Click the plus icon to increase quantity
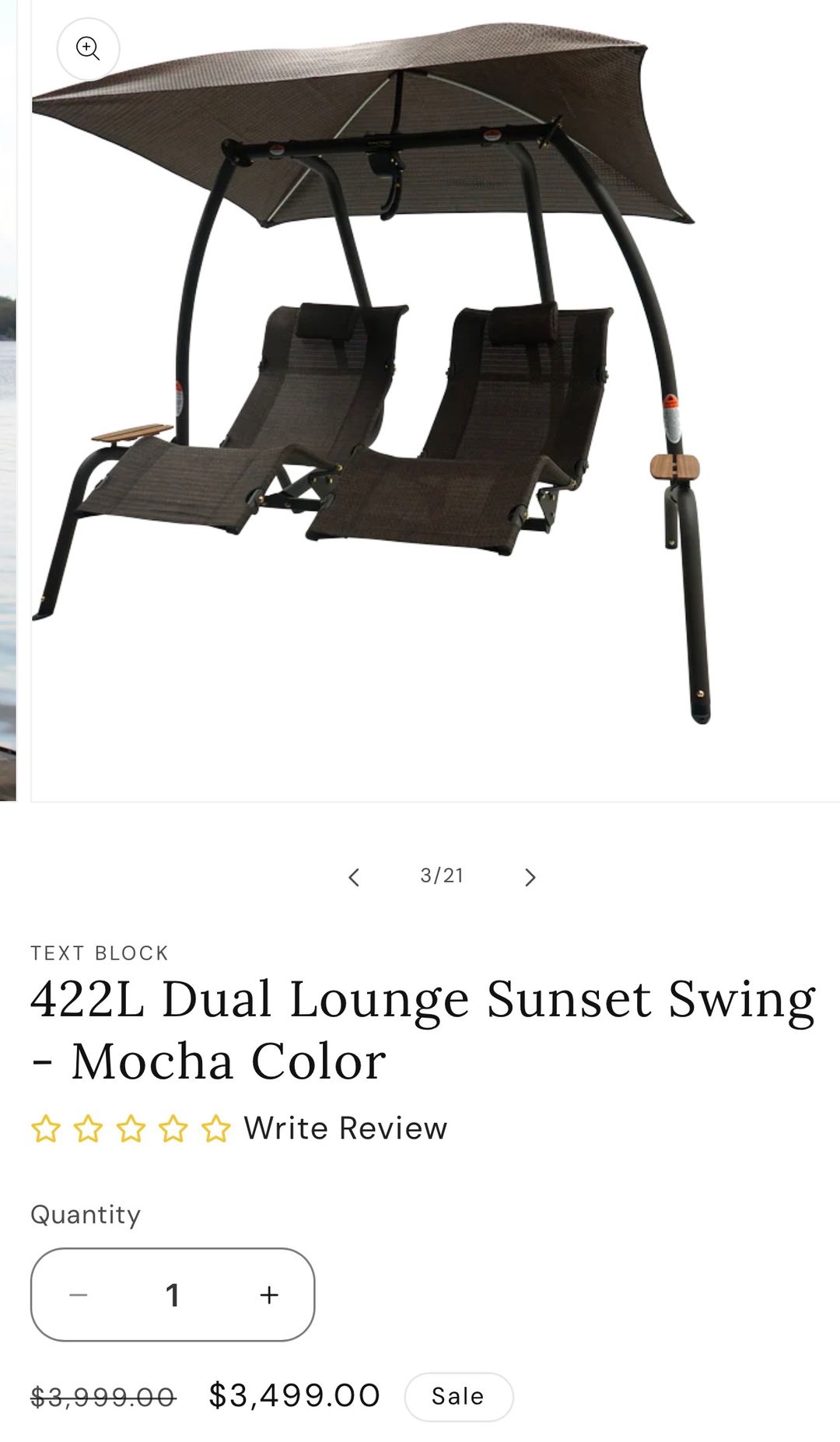840x1442 pixels. coord(268,1293)
